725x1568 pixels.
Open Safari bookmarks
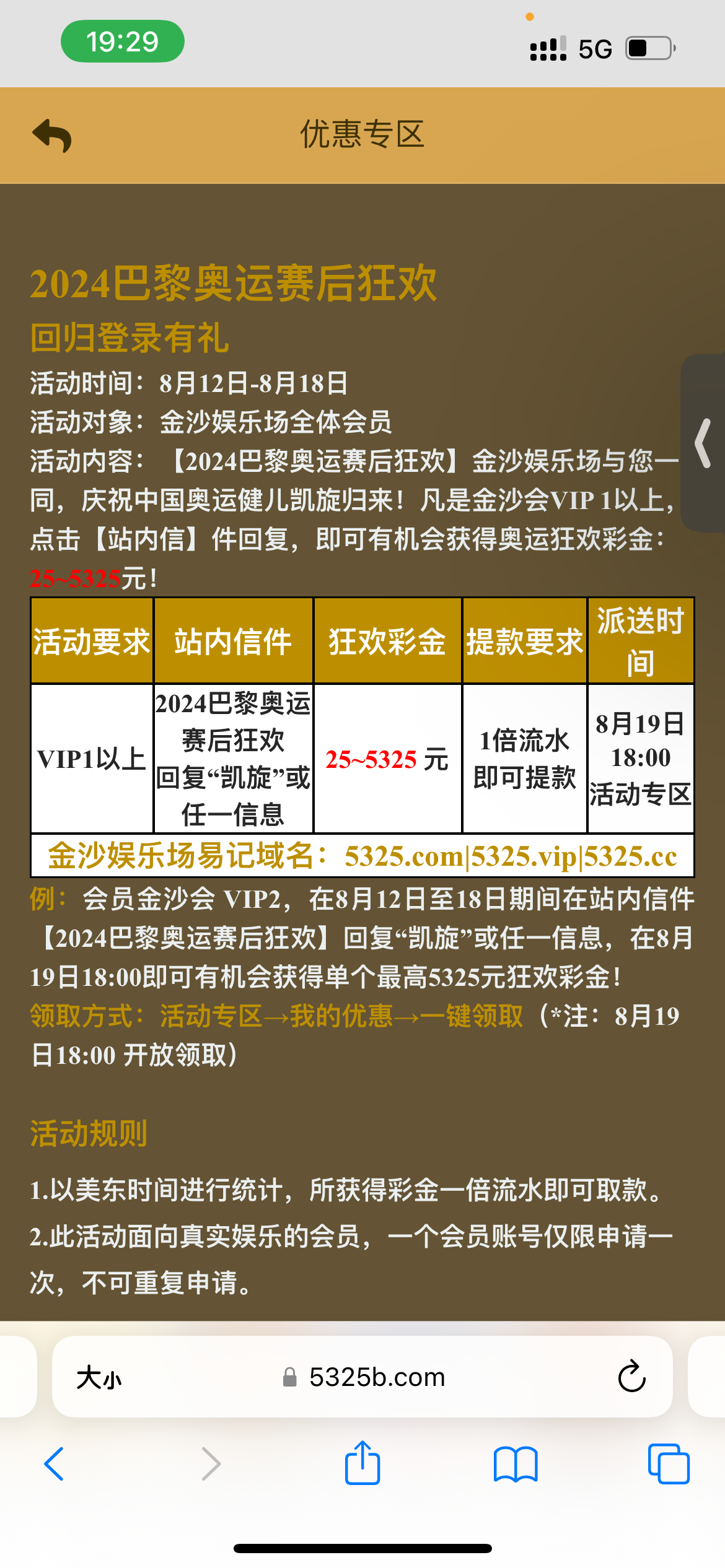(516, 1464)
